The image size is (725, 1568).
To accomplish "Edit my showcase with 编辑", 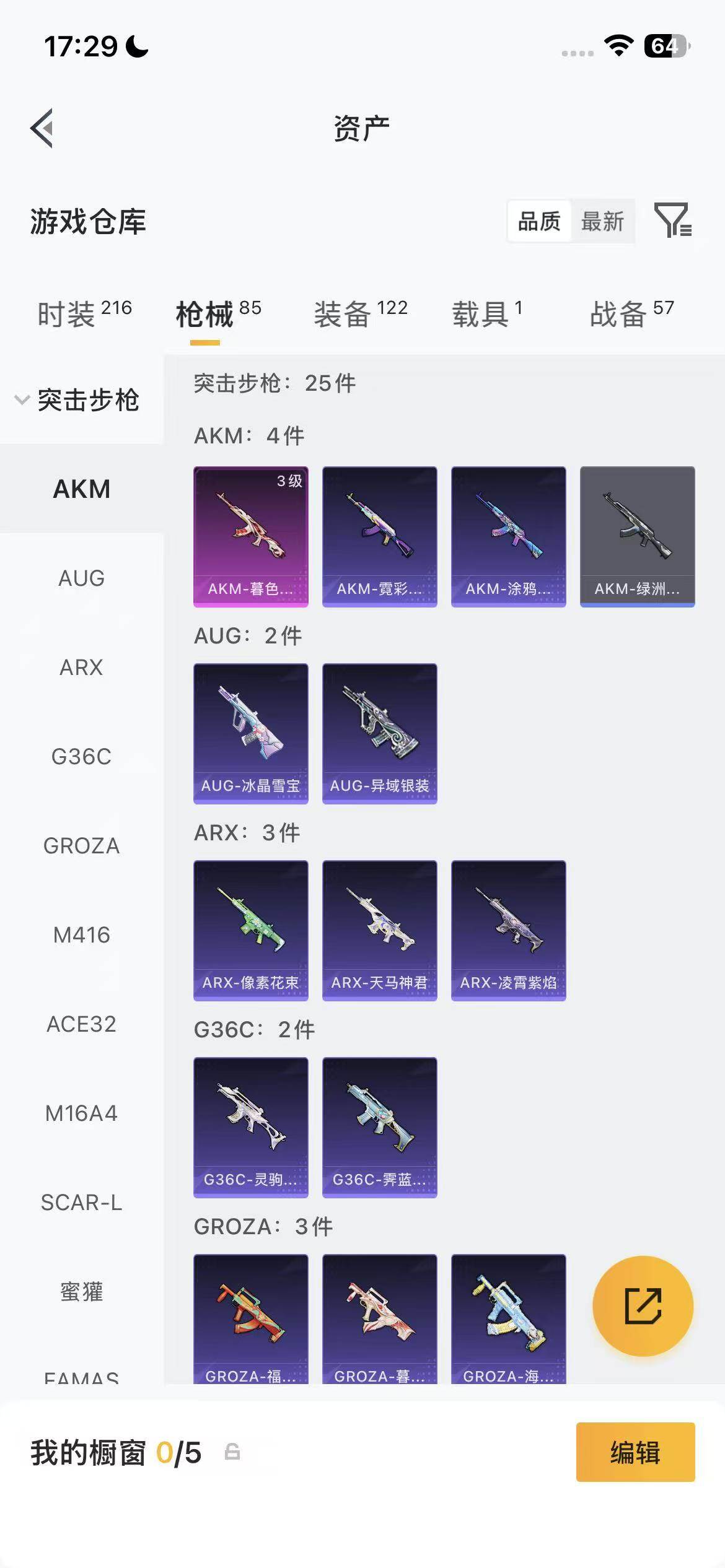I will (x=635, y=1452).
